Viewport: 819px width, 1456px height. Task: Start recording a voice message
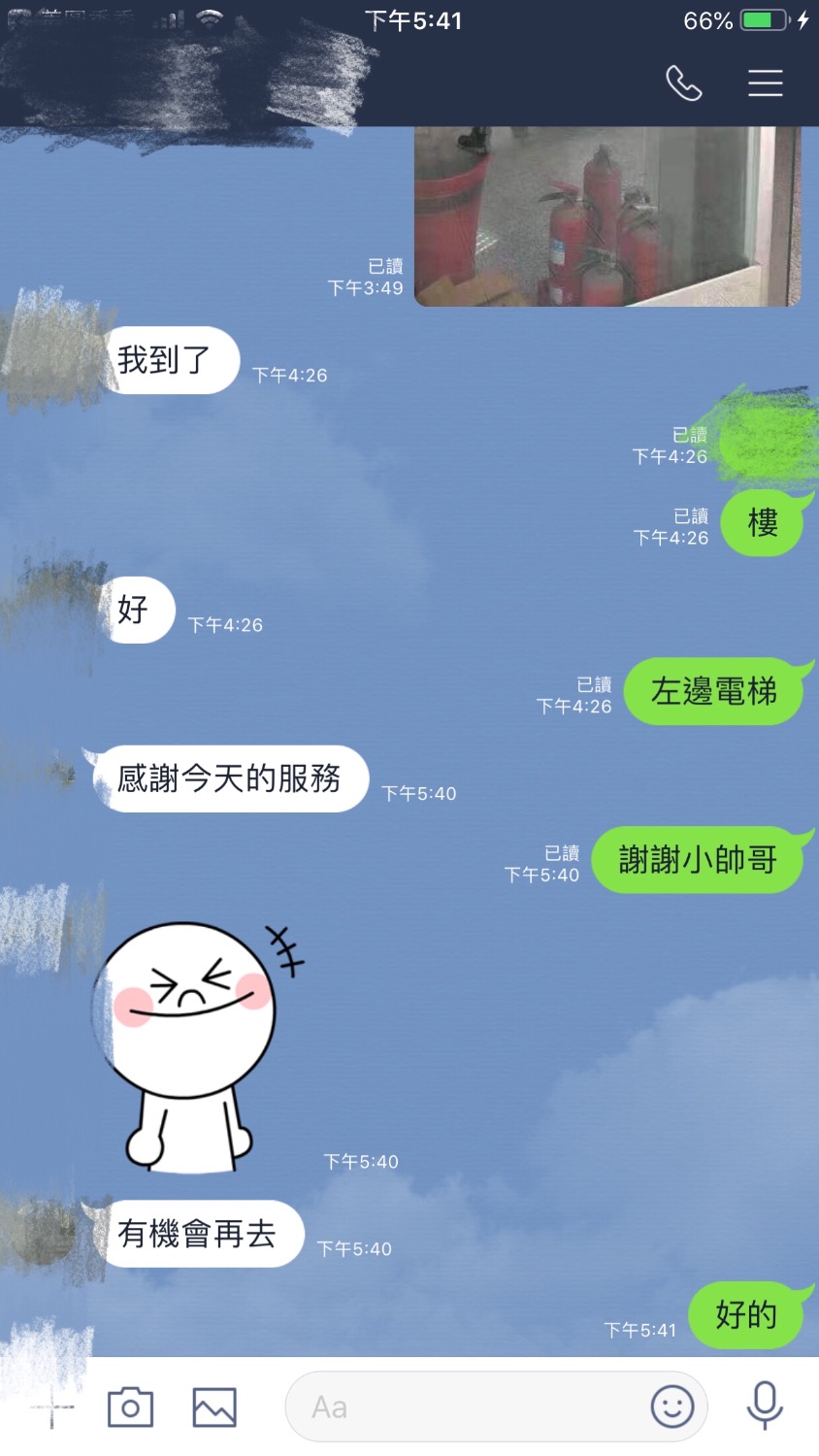tap(766, 1406)
